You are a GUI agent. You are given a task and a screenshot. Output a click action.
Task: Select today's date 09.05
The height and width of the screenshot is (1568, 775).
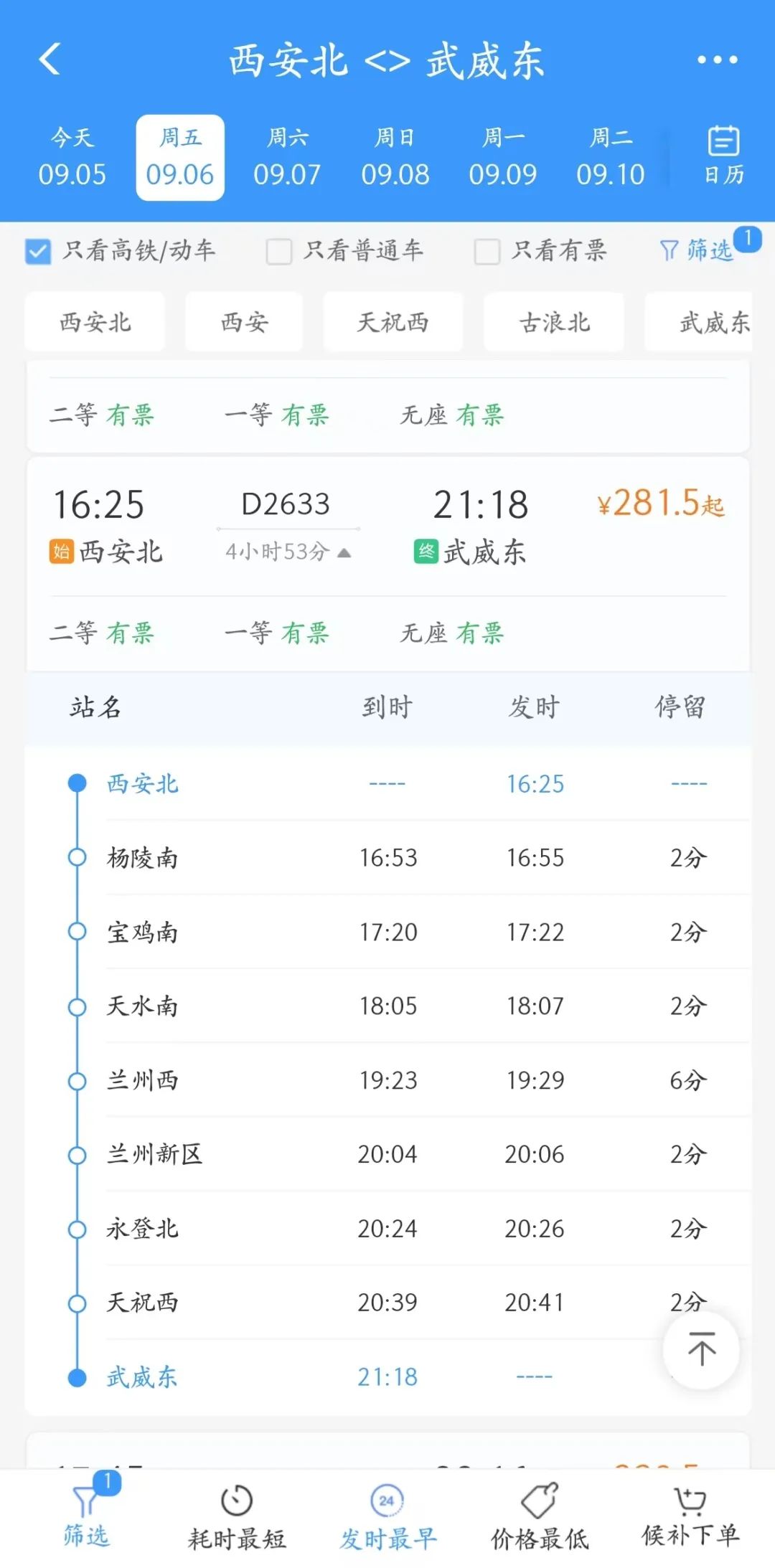pyautogui.click(x=72, y=158)
